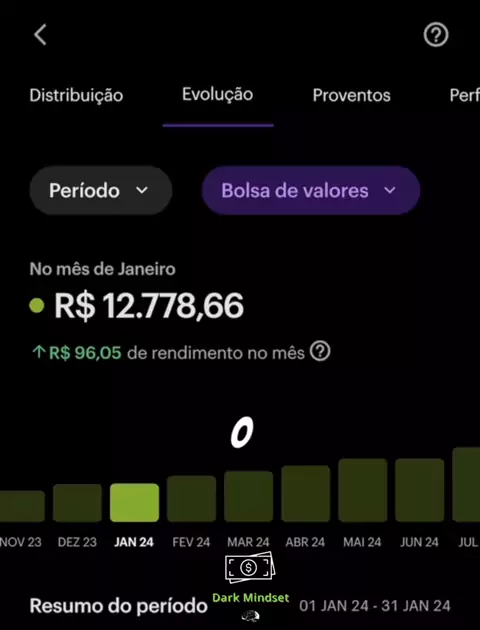
Task: Open the Bolsa de valores dropdown
Action: tap(311, 190)
